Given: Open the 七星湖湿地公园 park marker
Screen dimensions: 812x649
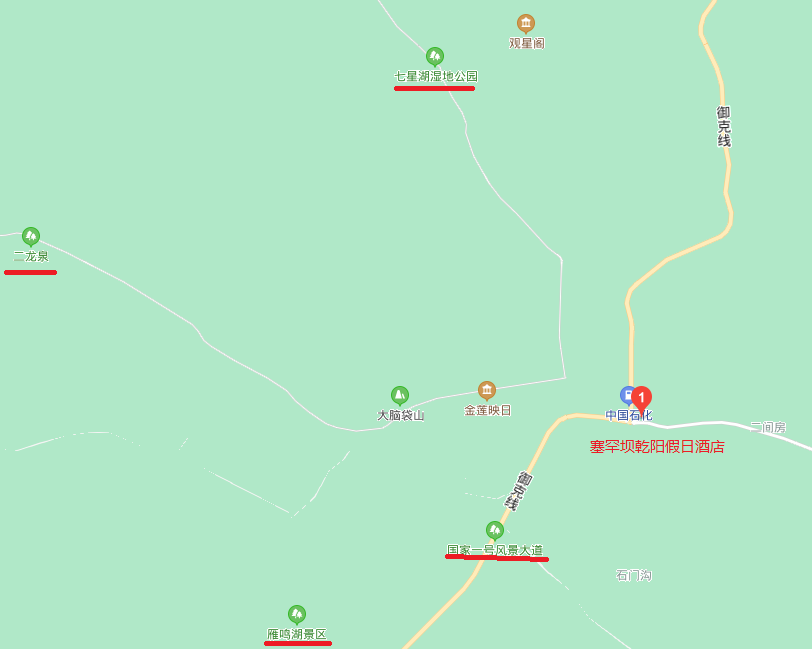Looking at the screenshot, I should coord(434,57).
